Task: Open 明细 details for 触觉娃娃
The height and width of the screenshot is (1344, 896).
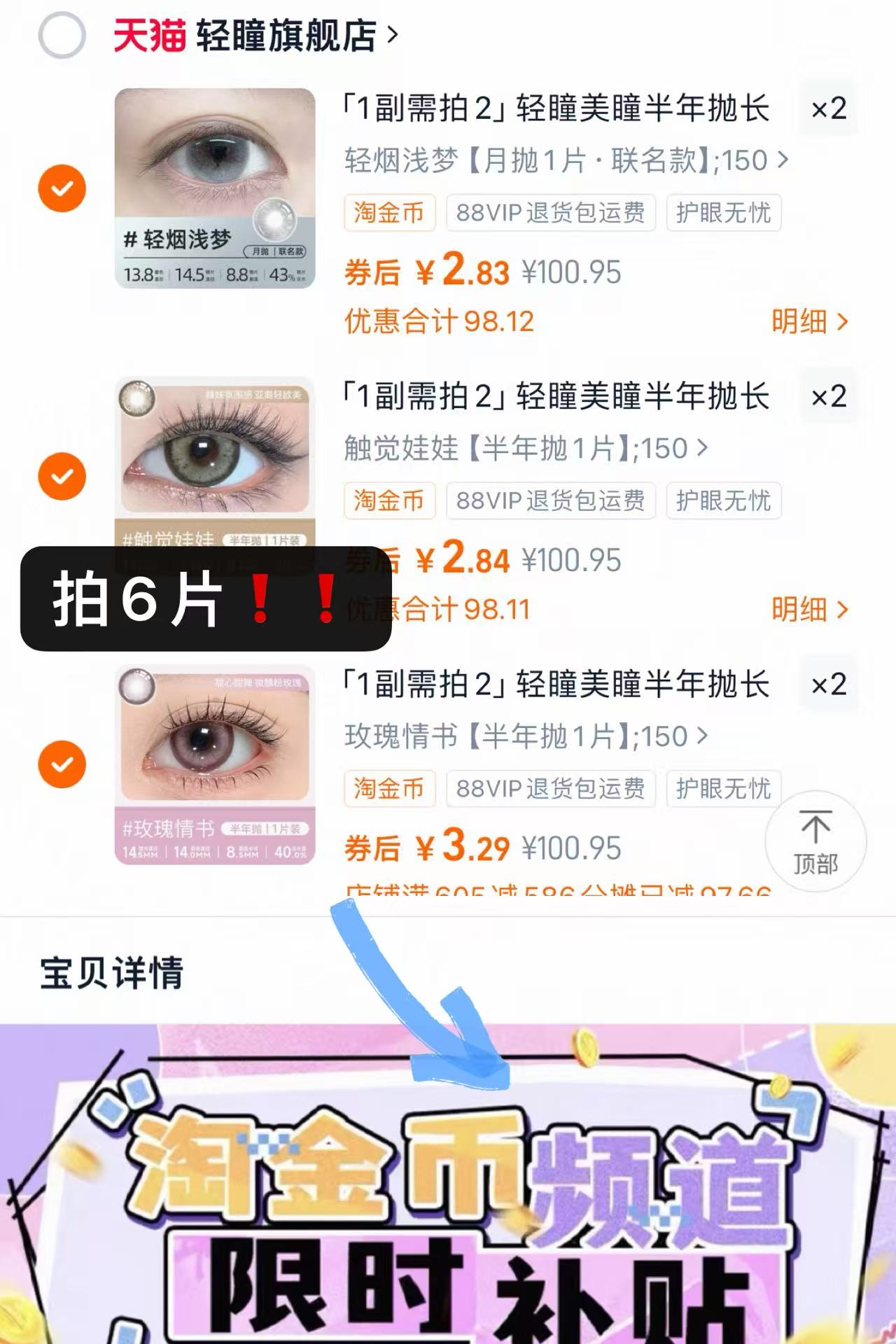Action: point(807,610)
